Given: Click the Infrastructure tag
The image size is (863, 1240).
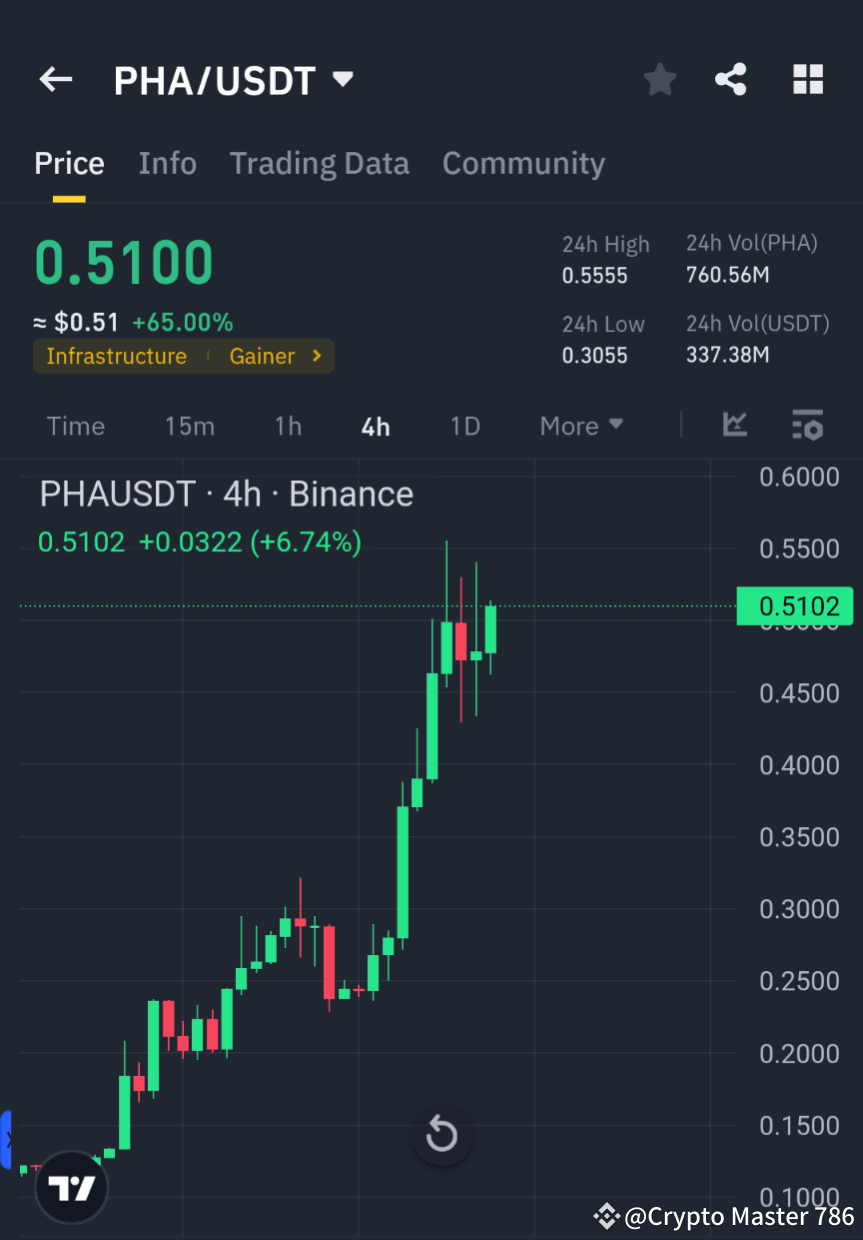Looking at the screenshot, I should click(116, 355).
